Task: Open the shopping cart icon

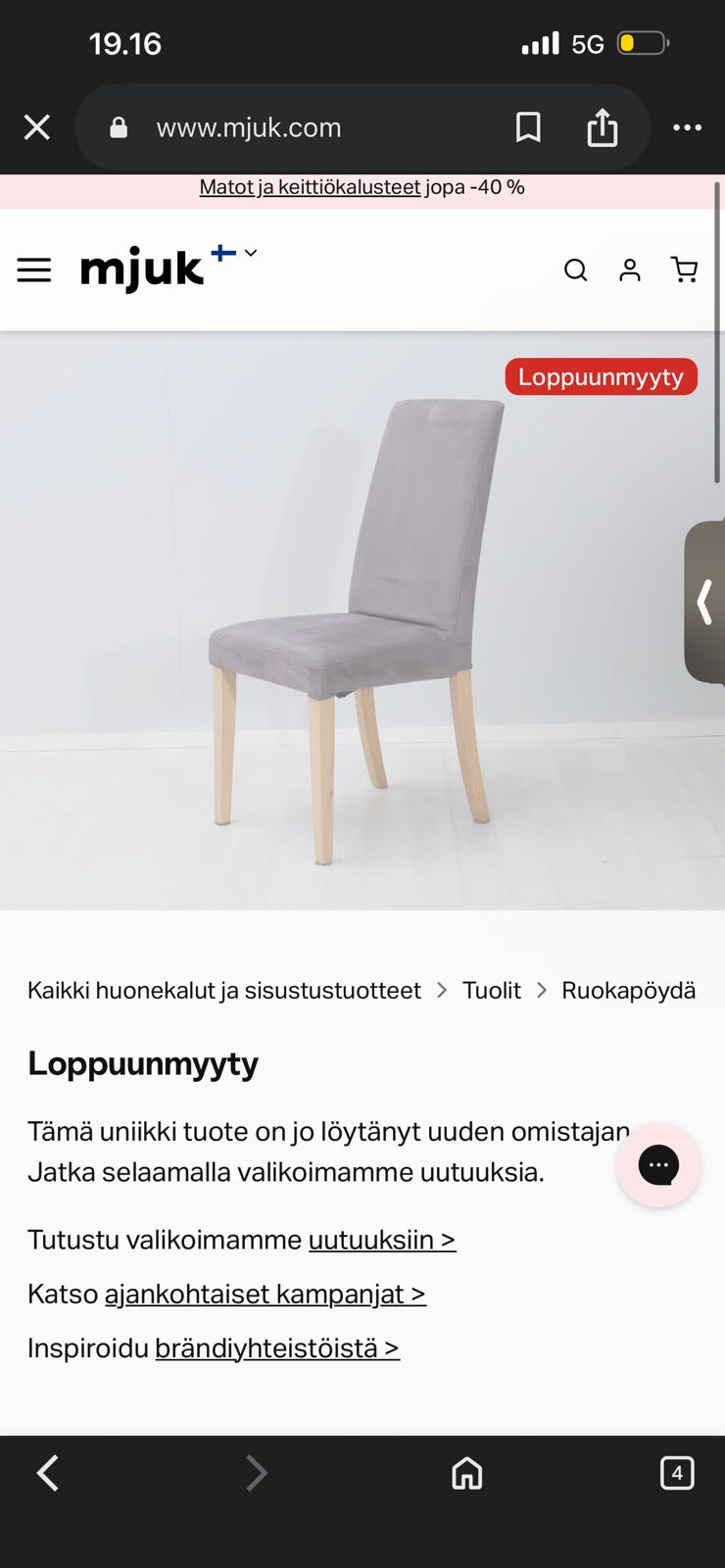Action: click(x=685, y=269)
